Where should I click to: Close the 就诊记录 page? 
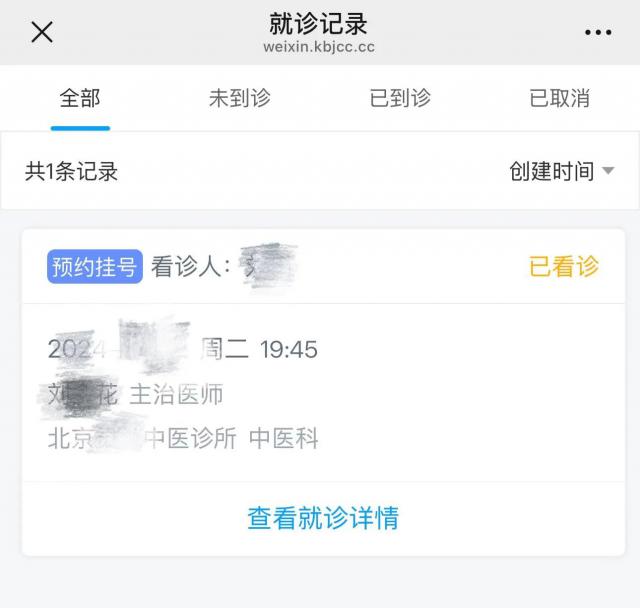tap(41, 32)
